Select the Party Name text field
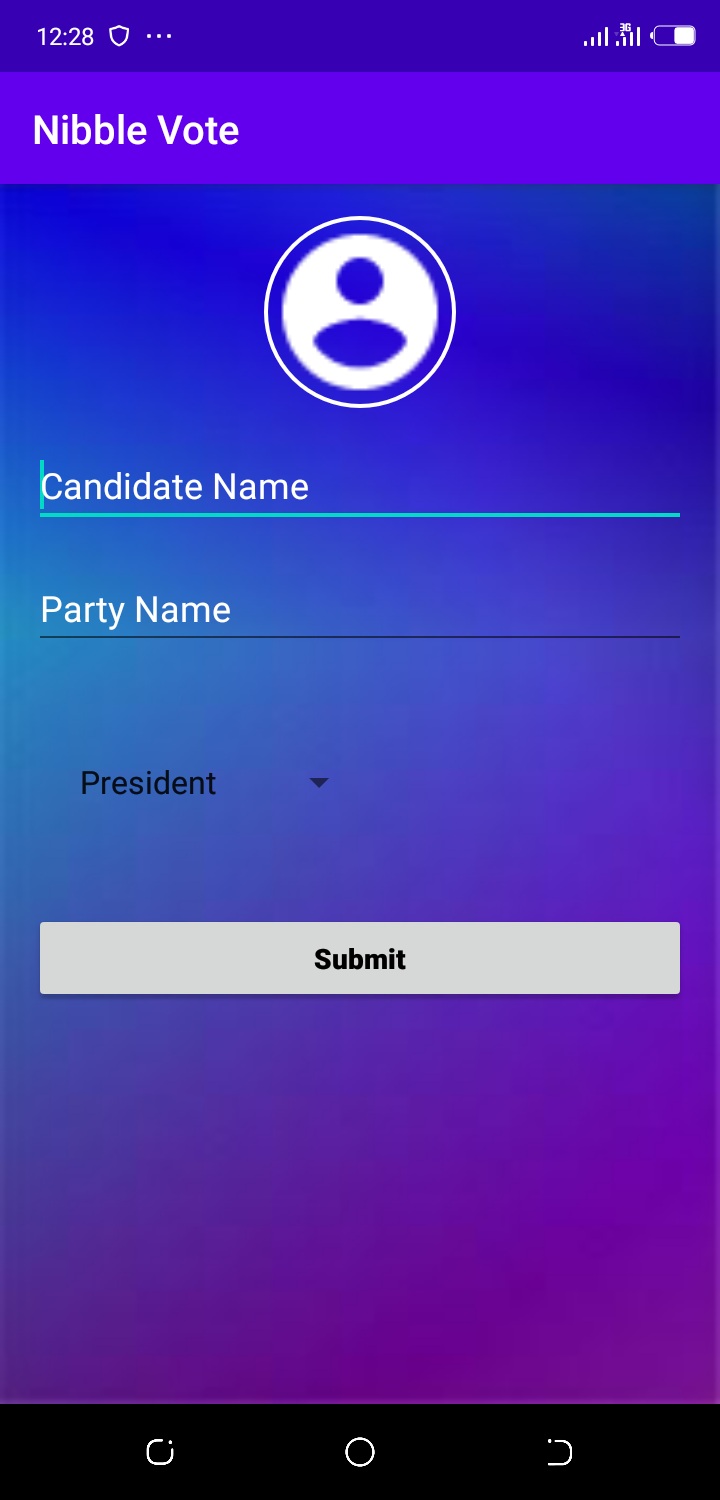Screen dimensions: 720x1500 point(360,610)
